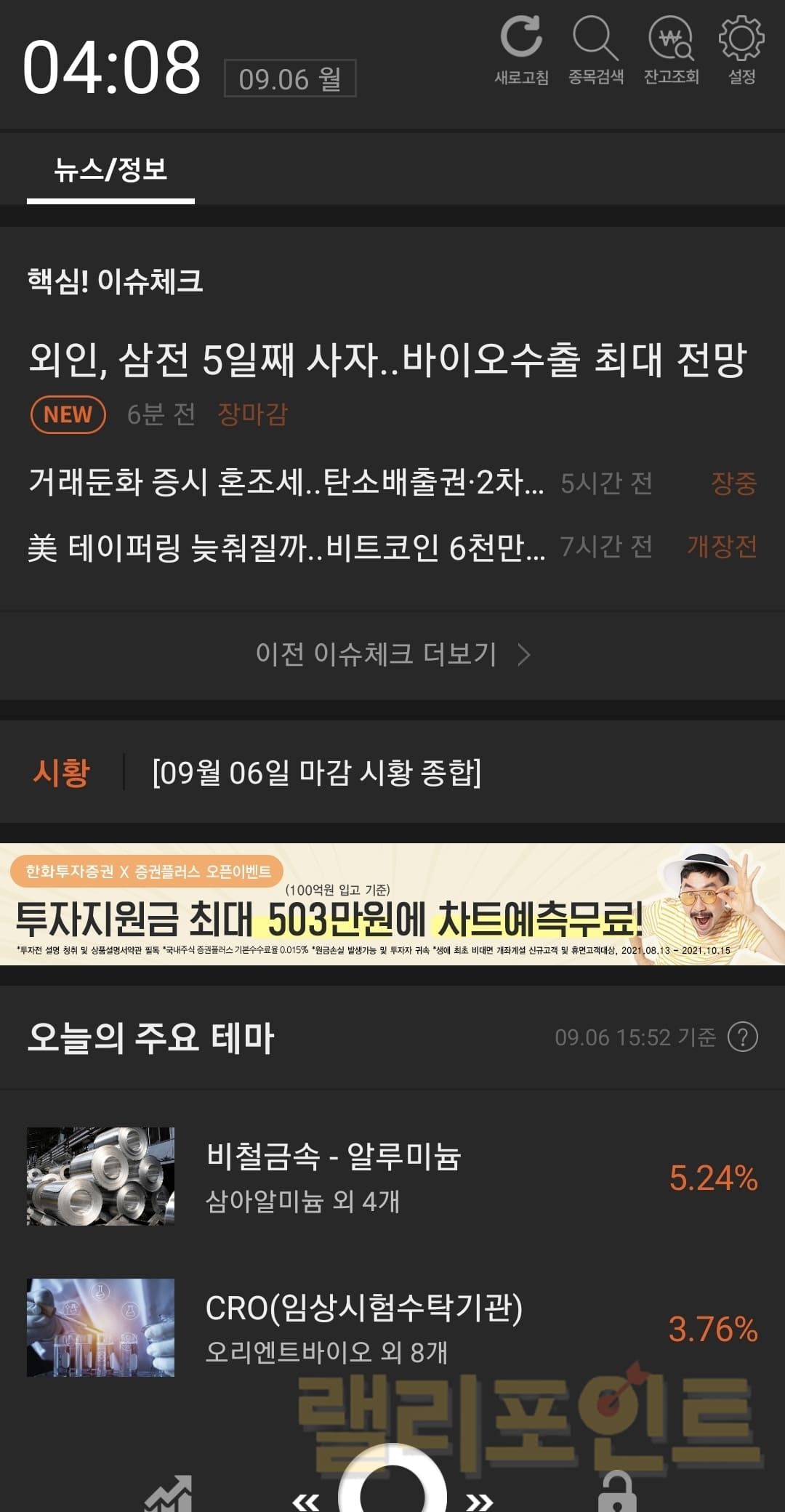Open 09월 06일 마감 시황 종합
This screenshot has height=1512, width=785.
(316, 772)
